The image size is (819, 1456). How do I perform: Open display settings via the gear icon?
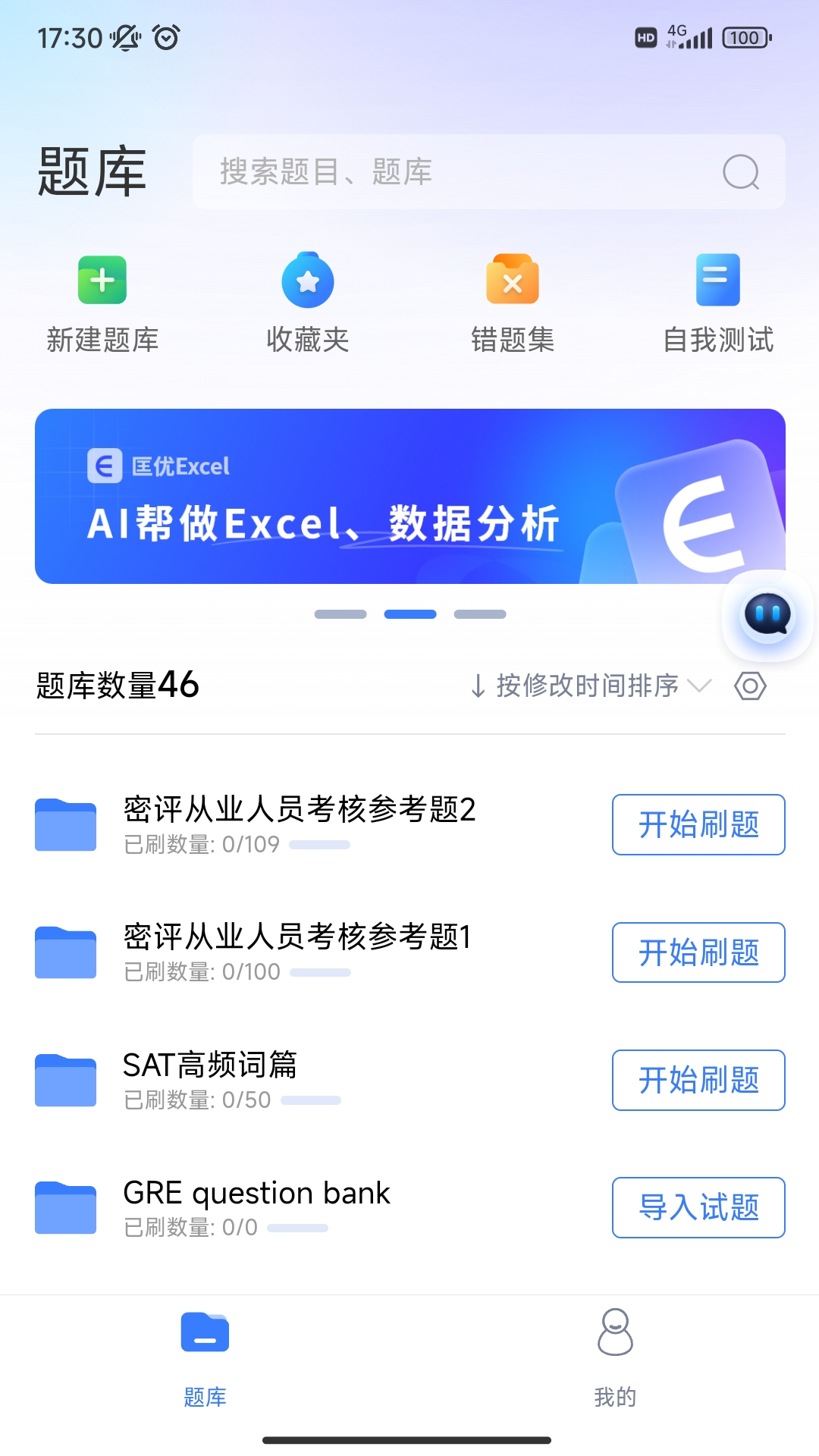[750, 686]
